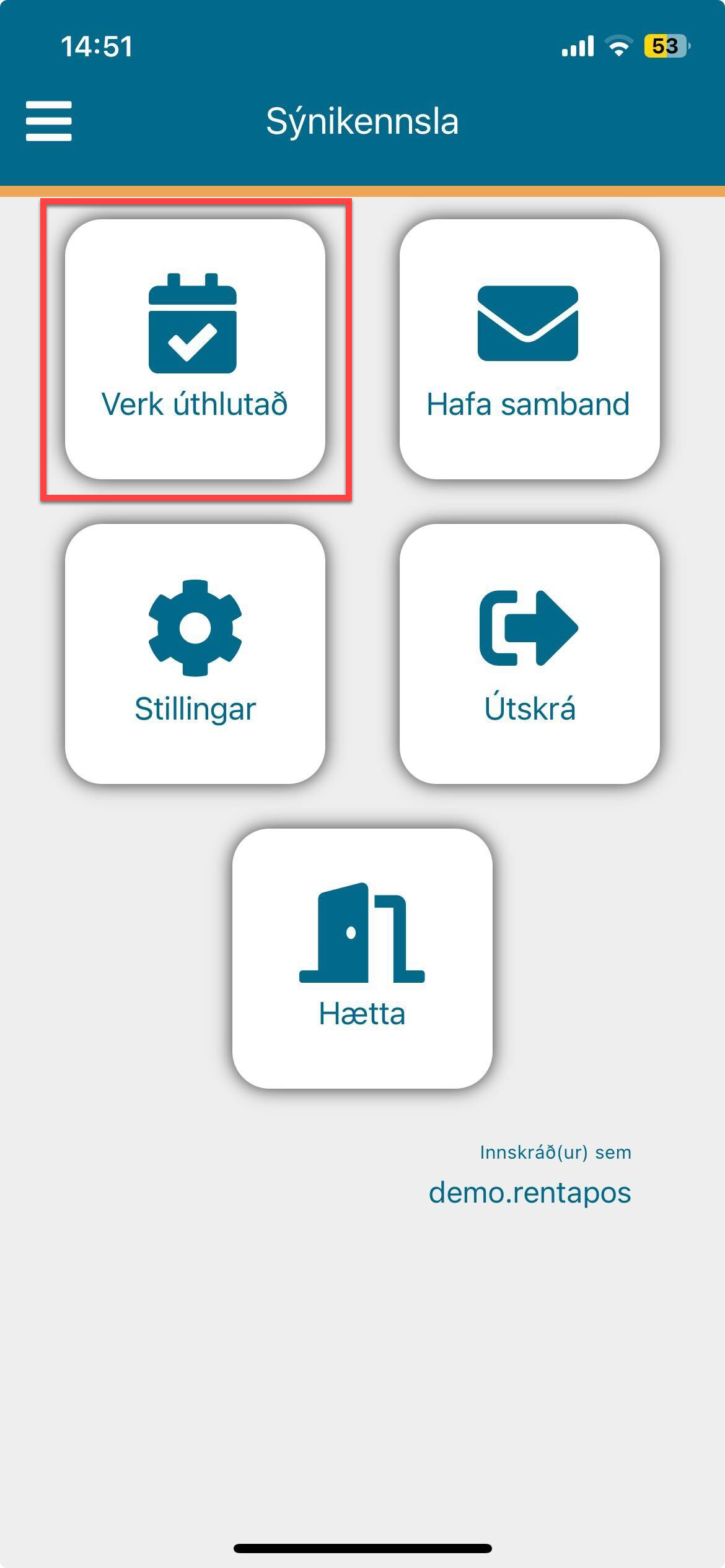Screen dimensions: 725x1568
Task: Go to Stillingar settings
Action: point(195,654)
